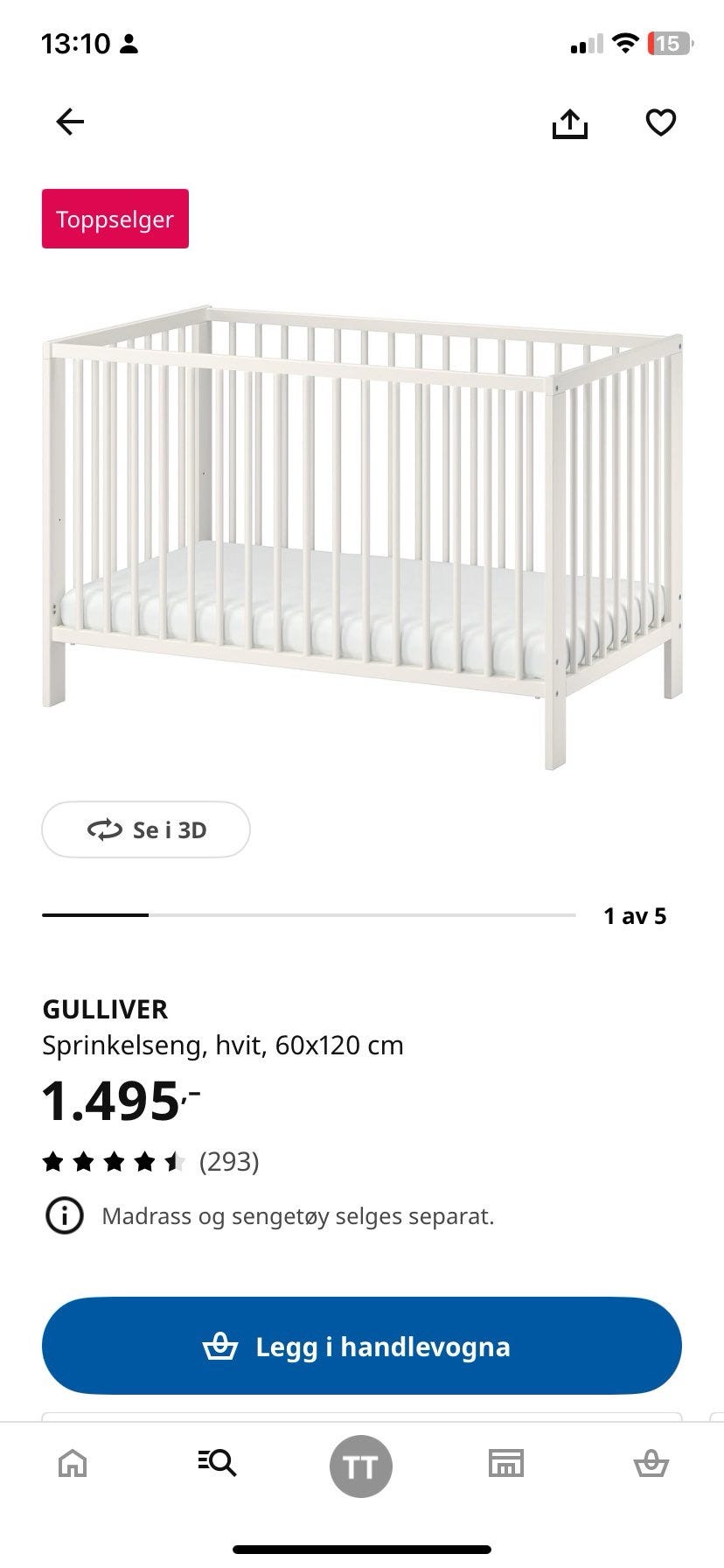The width and height of the screenshot is (724, 1568).
Task: Tap Legg i handlevogna
Action: point(361,1347)
